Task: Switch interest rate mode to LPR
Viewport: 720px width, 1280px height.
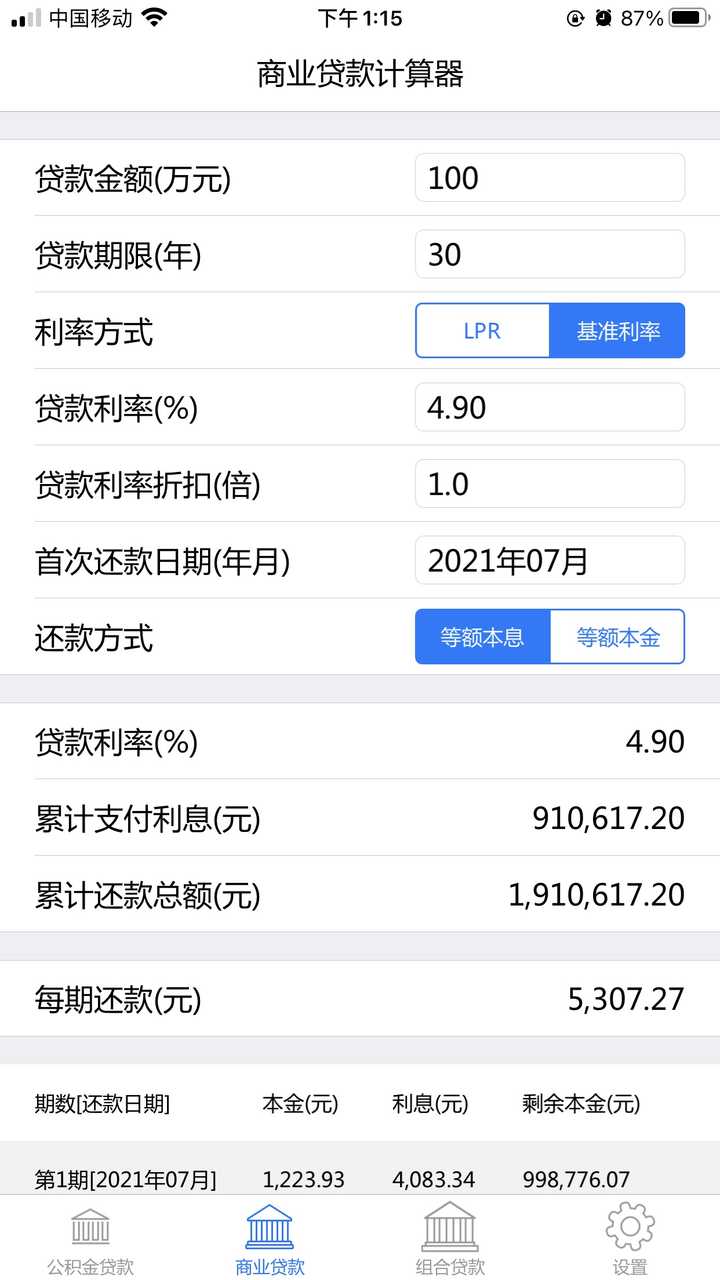Action: click(x=482, y=331)
